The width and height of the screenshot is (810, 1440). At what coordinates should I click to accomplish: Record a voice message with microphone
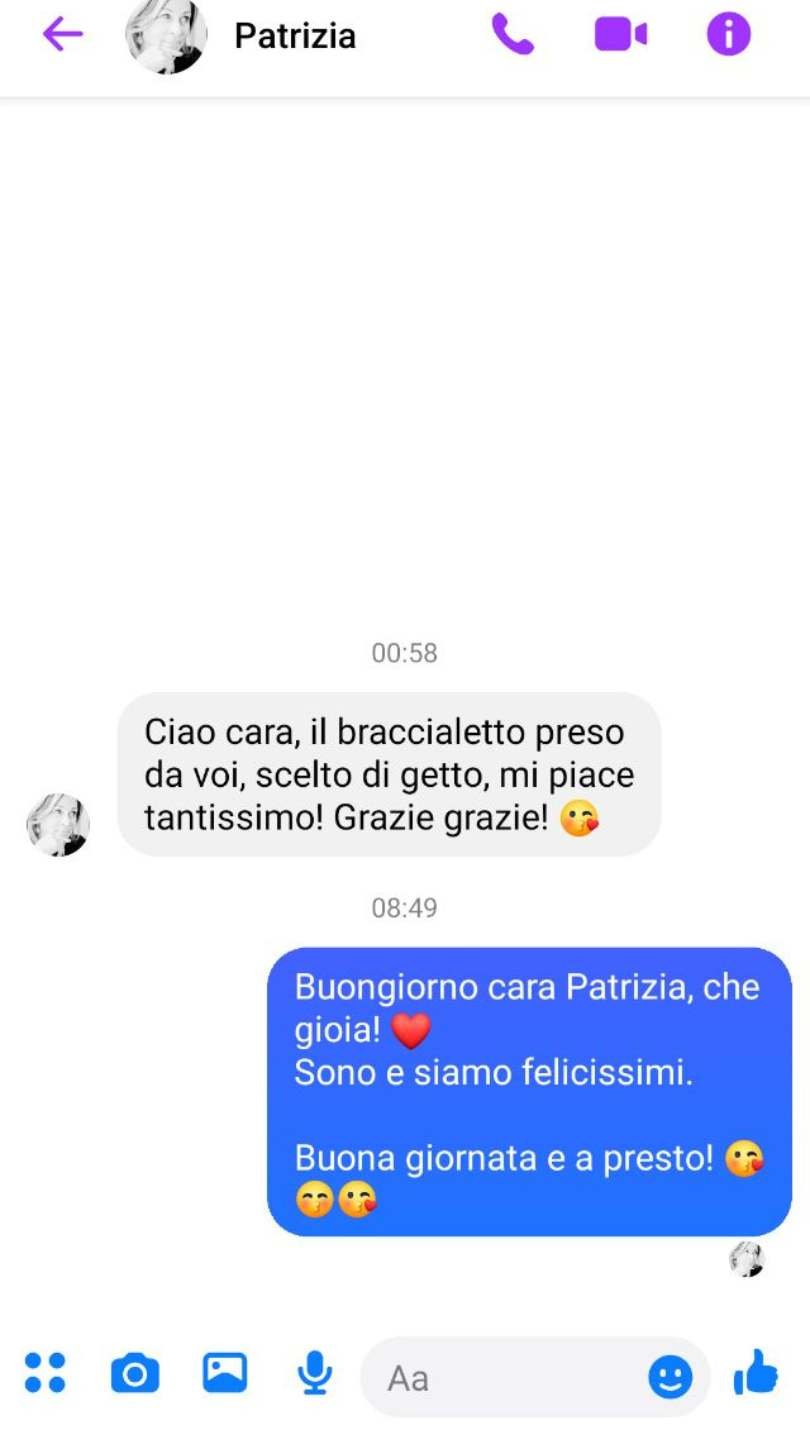pos(315,1373)
